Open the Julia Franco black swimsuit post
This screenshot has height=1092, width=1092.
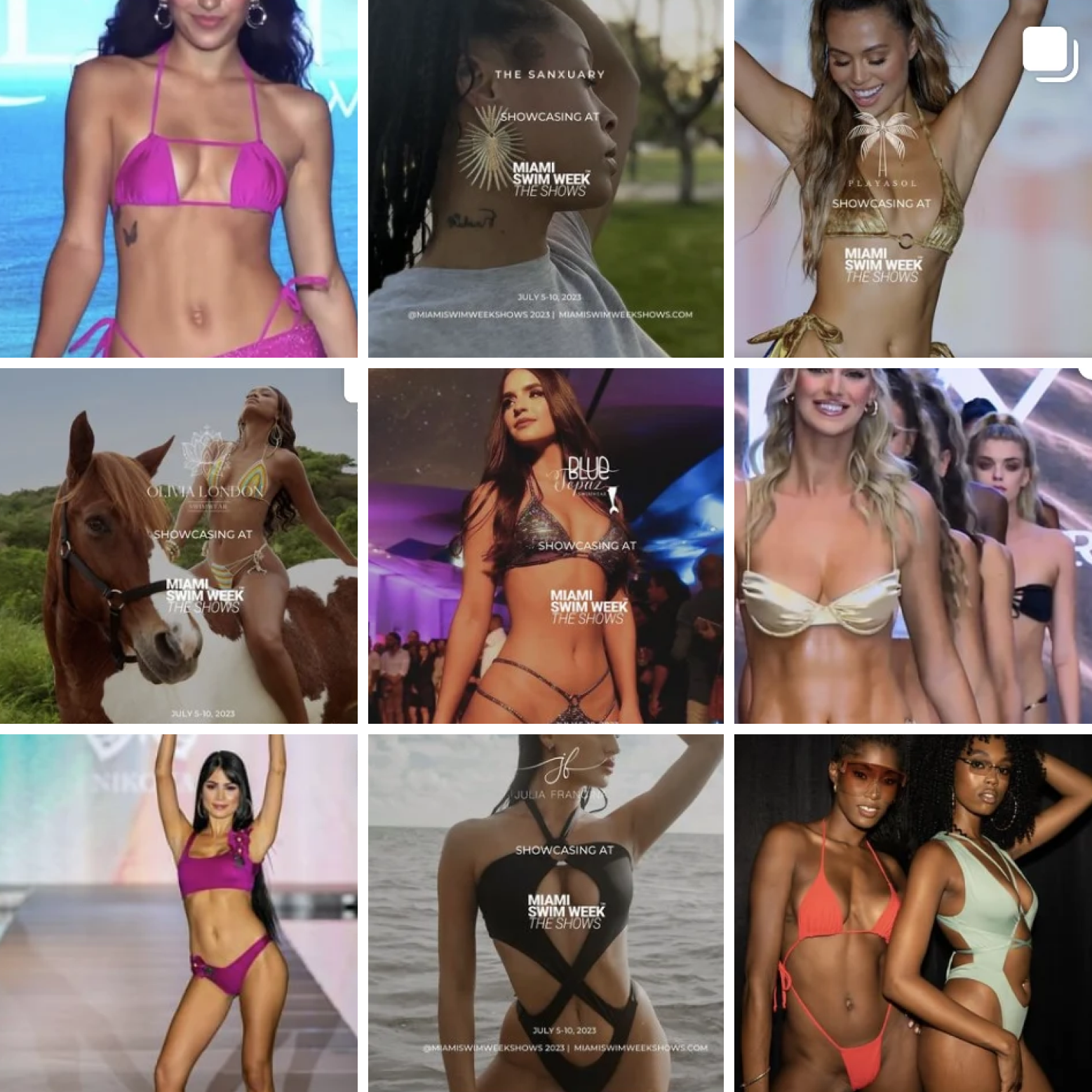[546, 913]
